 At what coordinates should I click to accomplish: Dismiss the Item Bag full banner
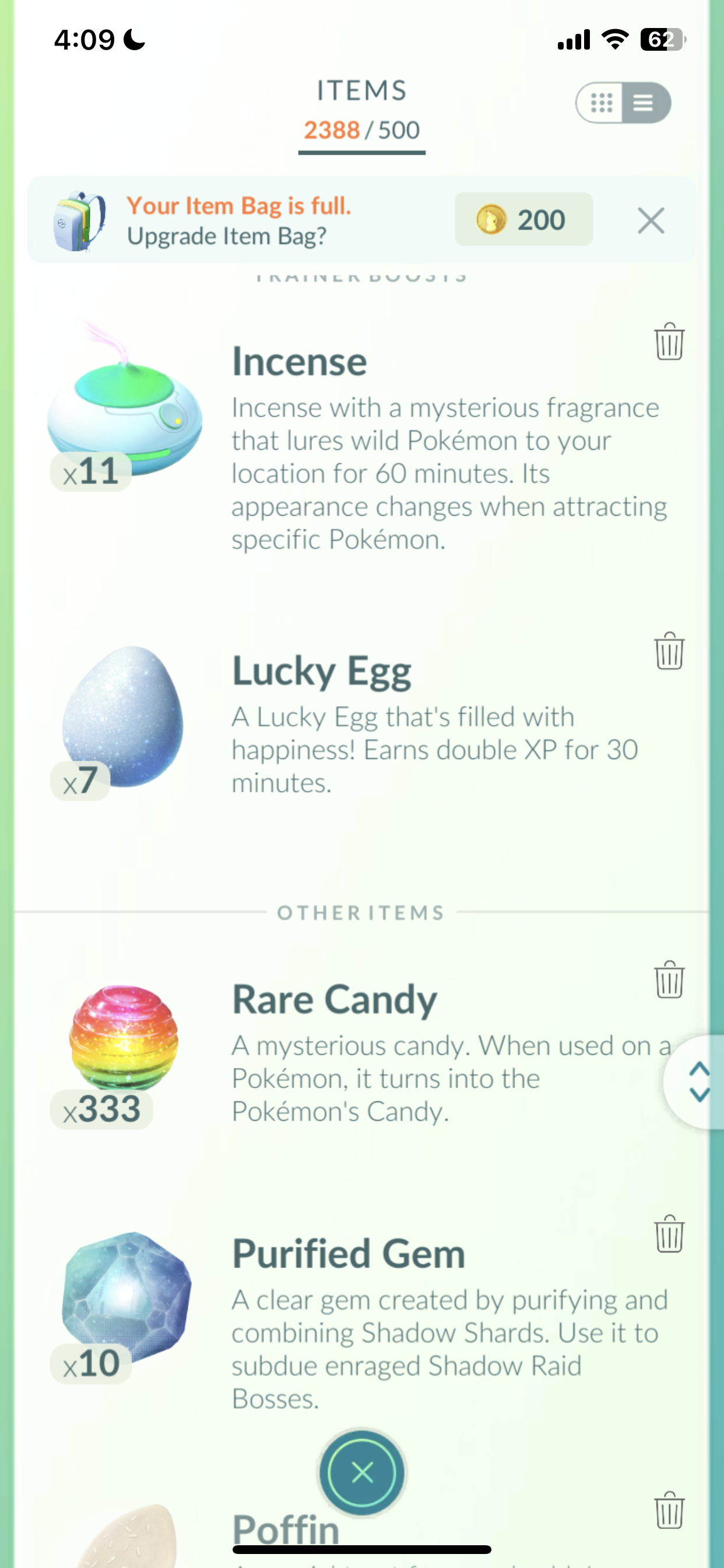pos(651,220)
